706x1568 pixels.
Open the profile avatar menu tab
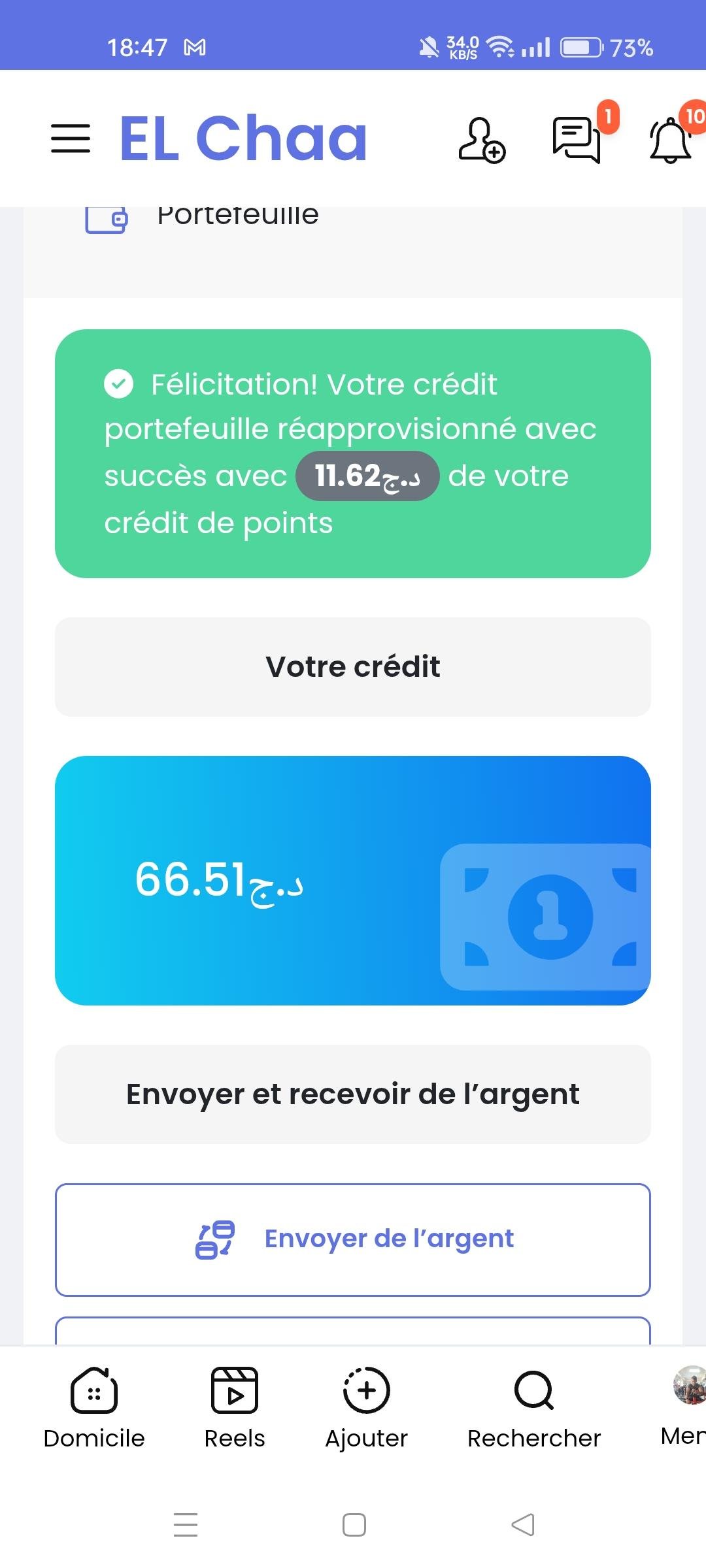688,1403
